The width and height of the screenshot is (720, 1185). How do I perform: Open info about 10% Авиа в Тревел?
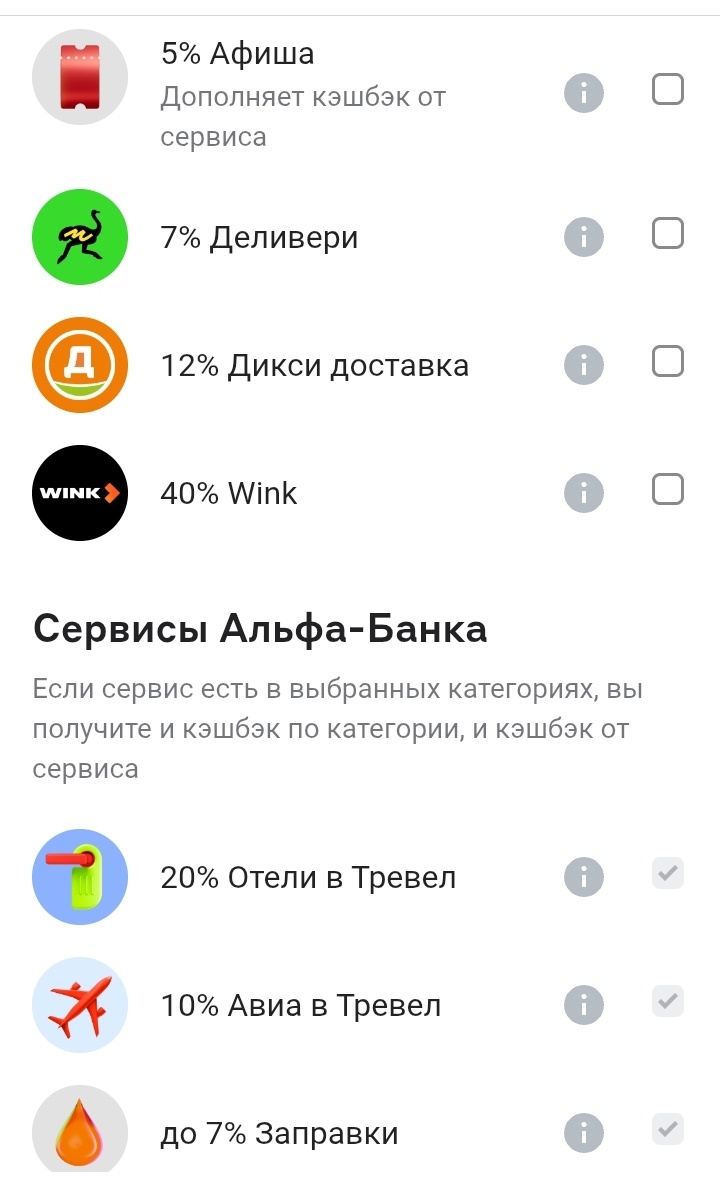point(583,1004)
